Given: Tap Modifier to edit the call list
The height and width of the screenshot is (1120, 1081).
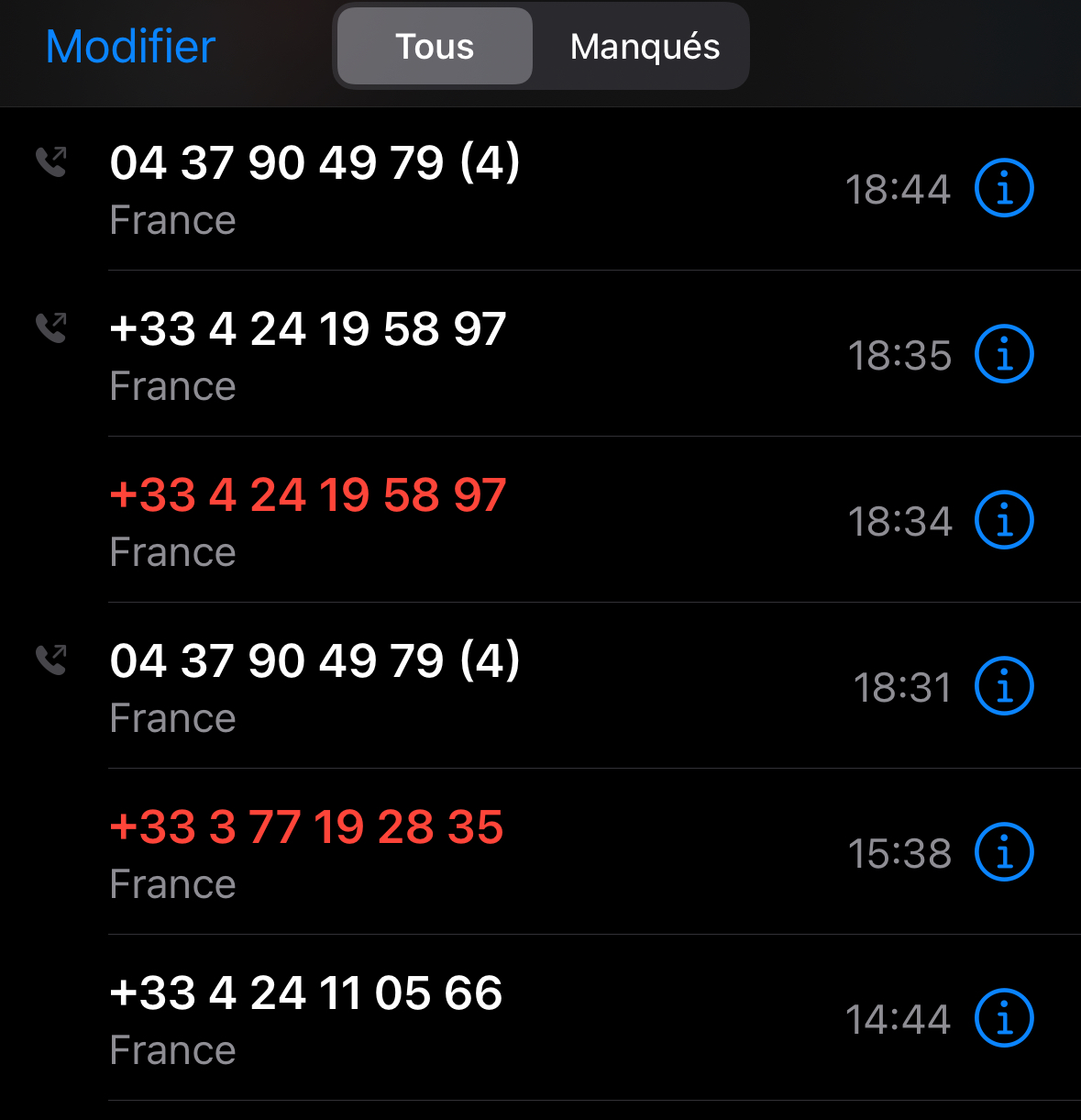Looking at the screenshot, I should point(130,47).
